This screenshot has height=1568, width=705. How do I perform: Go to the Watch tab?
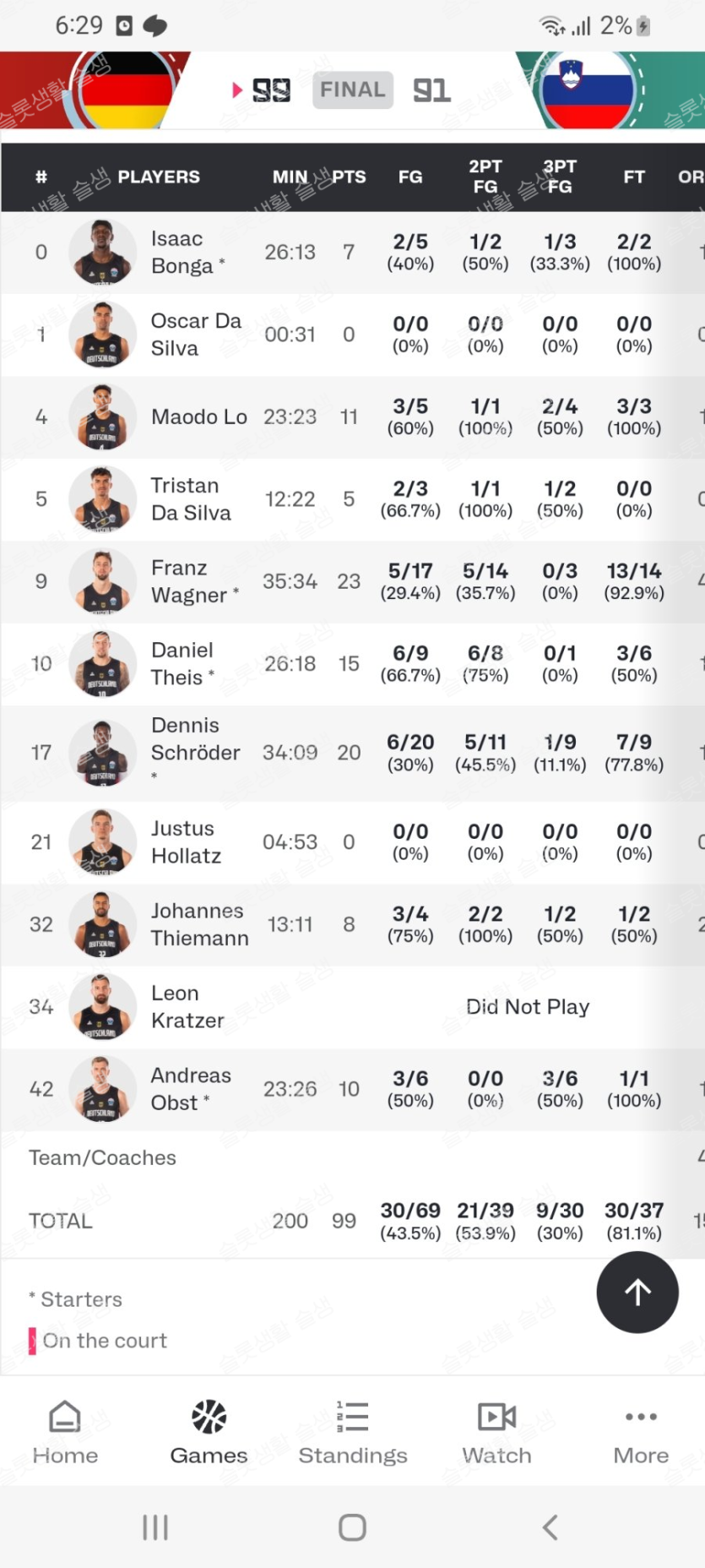pyautogui.click(x=496, y=1433)
